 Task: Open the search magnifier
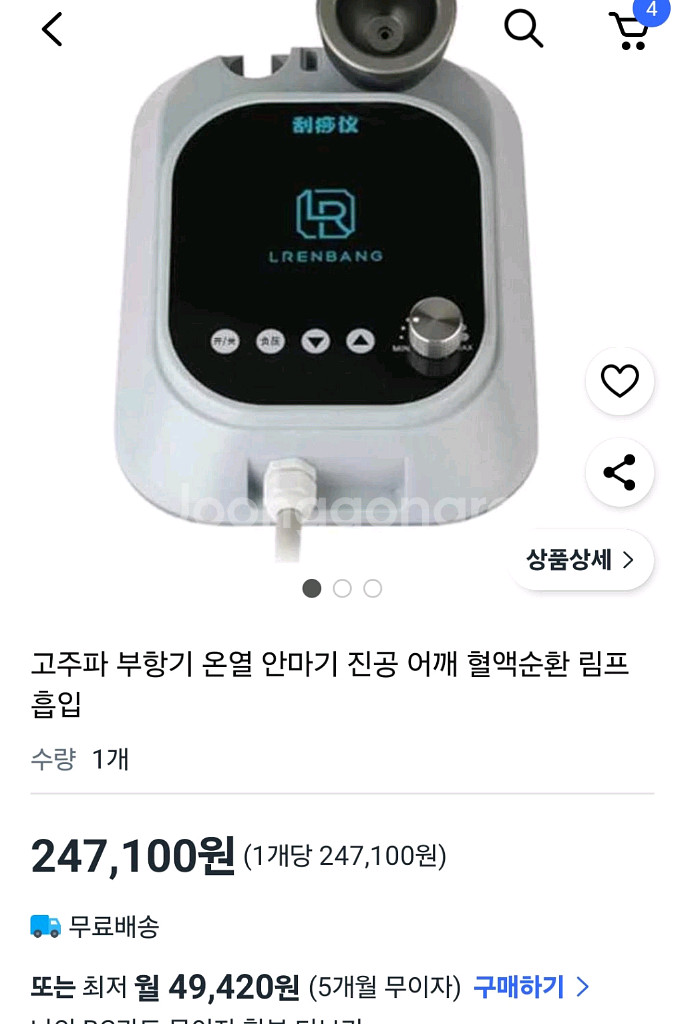523,30
